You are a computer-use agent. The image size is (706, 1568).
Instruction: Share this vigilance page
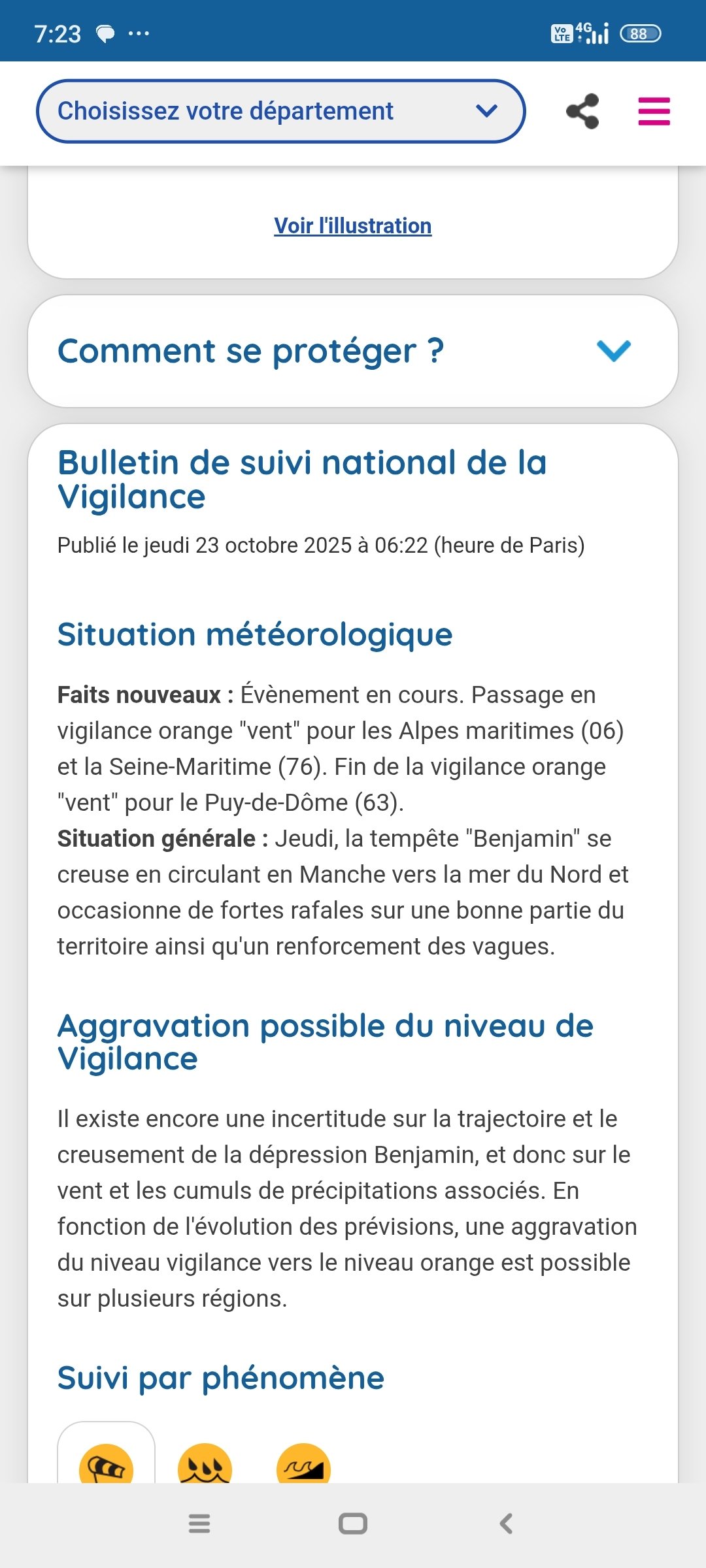coord(582,111)
